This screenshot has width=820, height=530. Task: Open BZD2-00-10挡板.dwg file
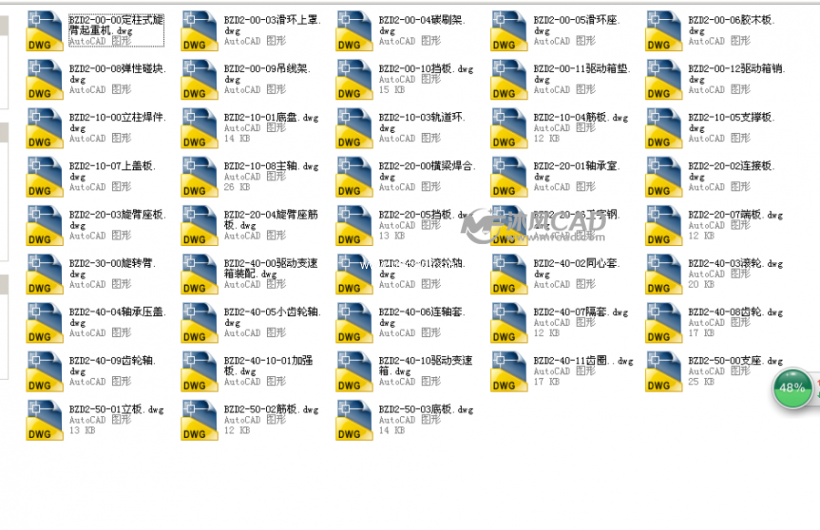click(354, 79)
